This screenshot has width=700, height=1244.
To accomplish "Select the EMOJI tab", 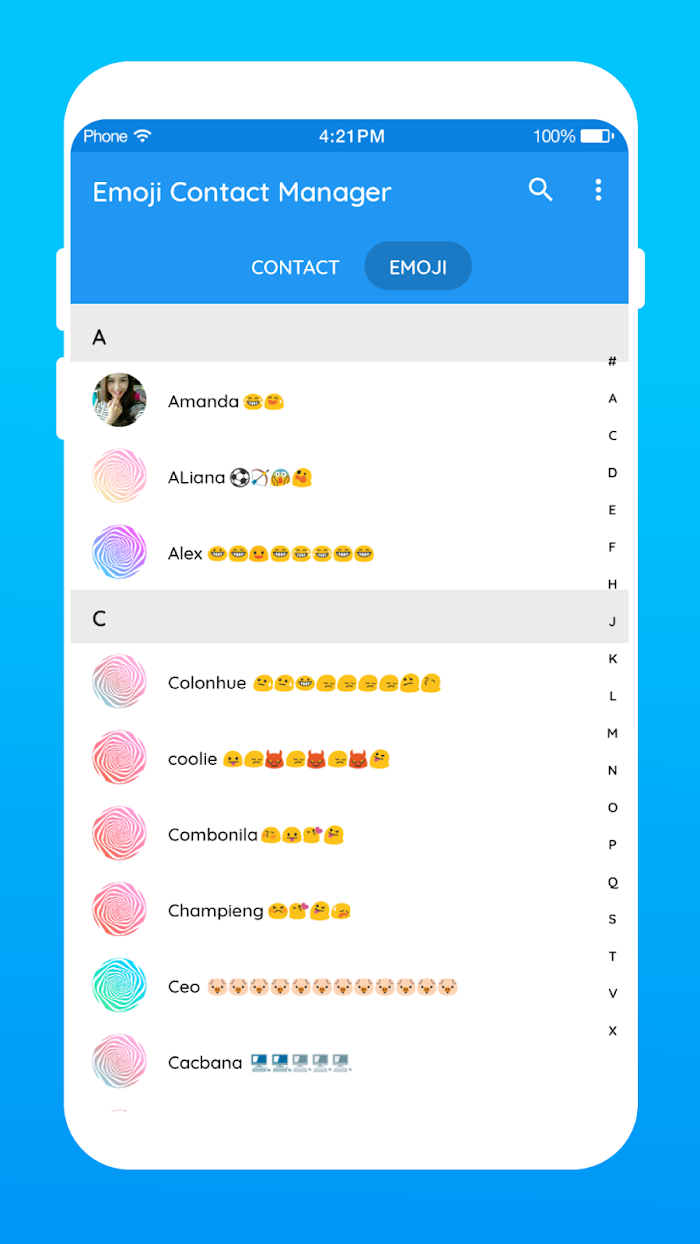I will point(418,267).
